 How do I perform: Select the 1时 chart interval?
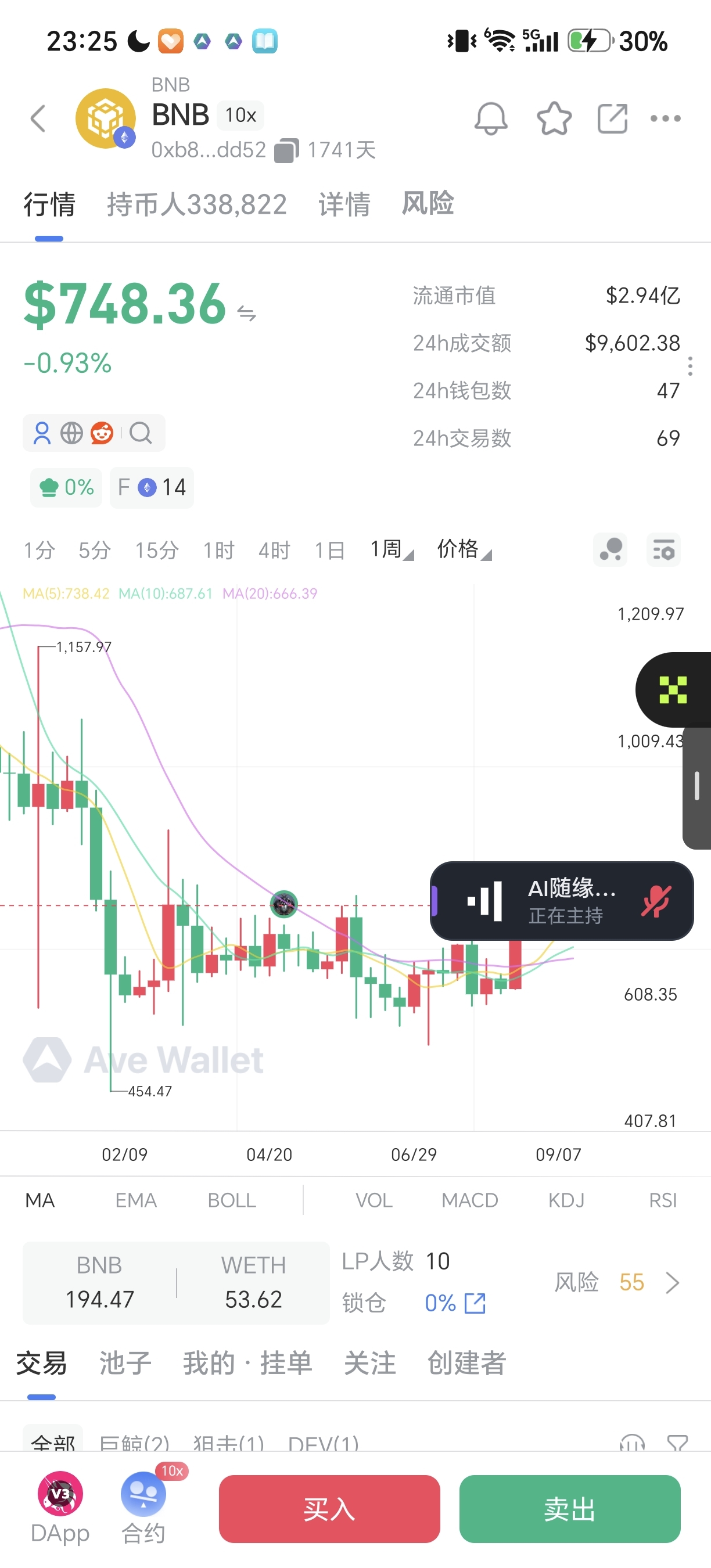218,551
